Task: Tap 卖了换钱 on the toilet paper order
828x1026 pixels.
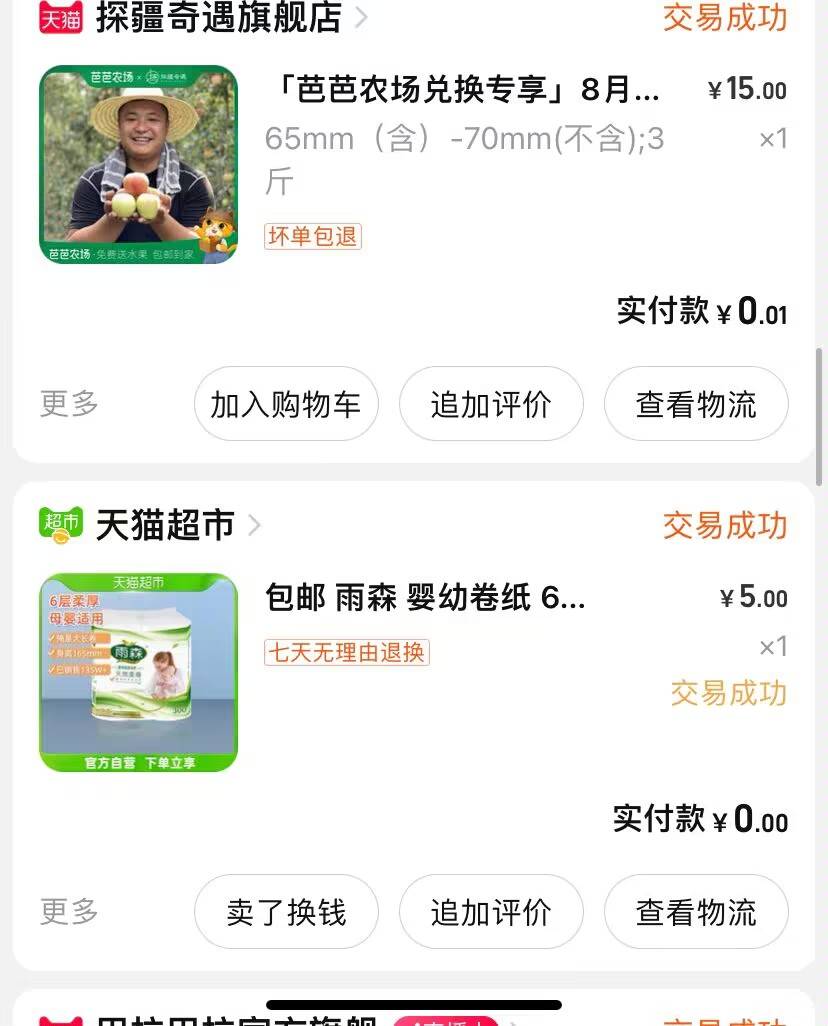Action: point(286,911)
